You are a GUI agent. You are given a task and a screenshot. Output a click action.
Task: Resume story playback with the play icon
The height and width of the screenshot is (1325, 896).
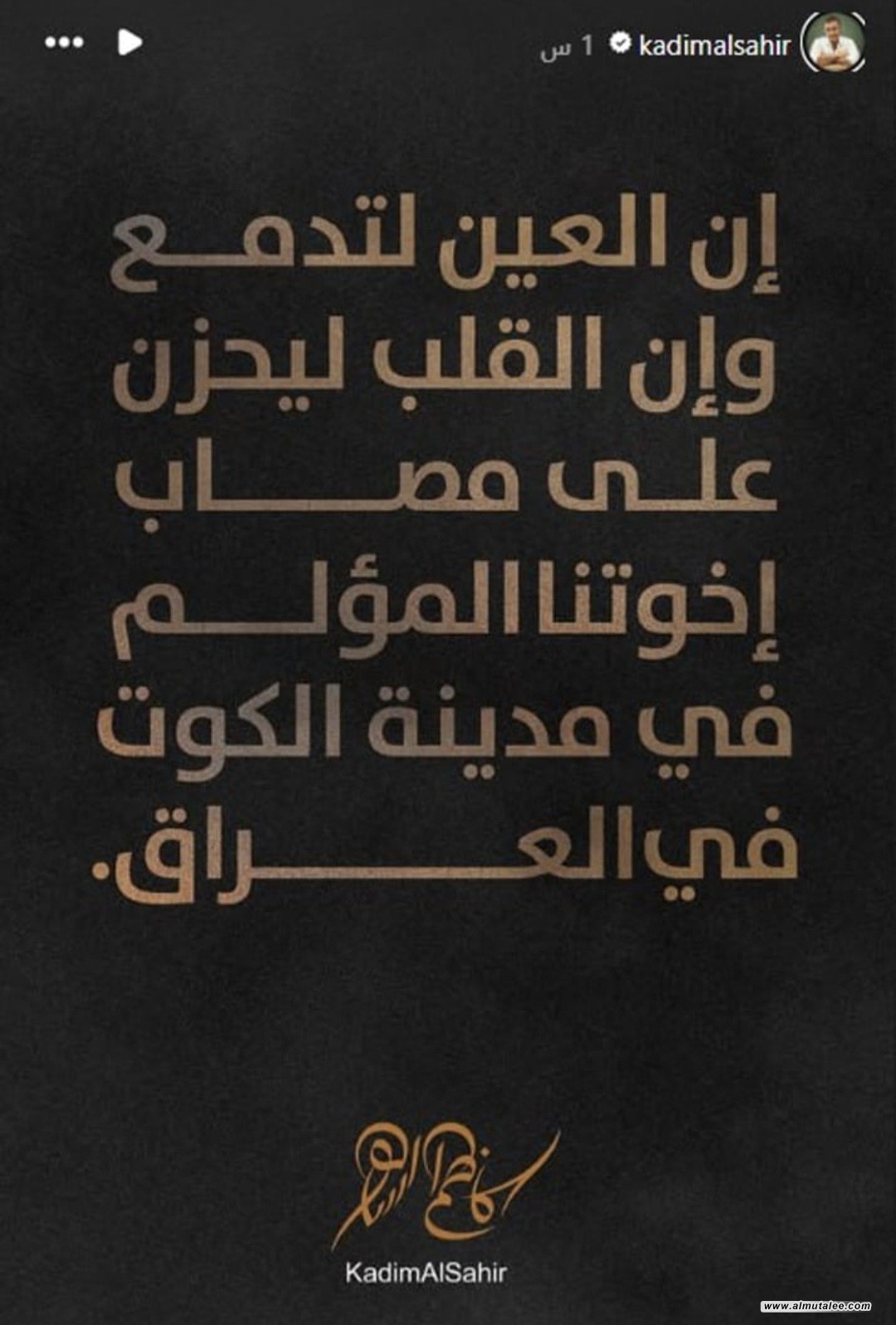[x=129, y=43]
